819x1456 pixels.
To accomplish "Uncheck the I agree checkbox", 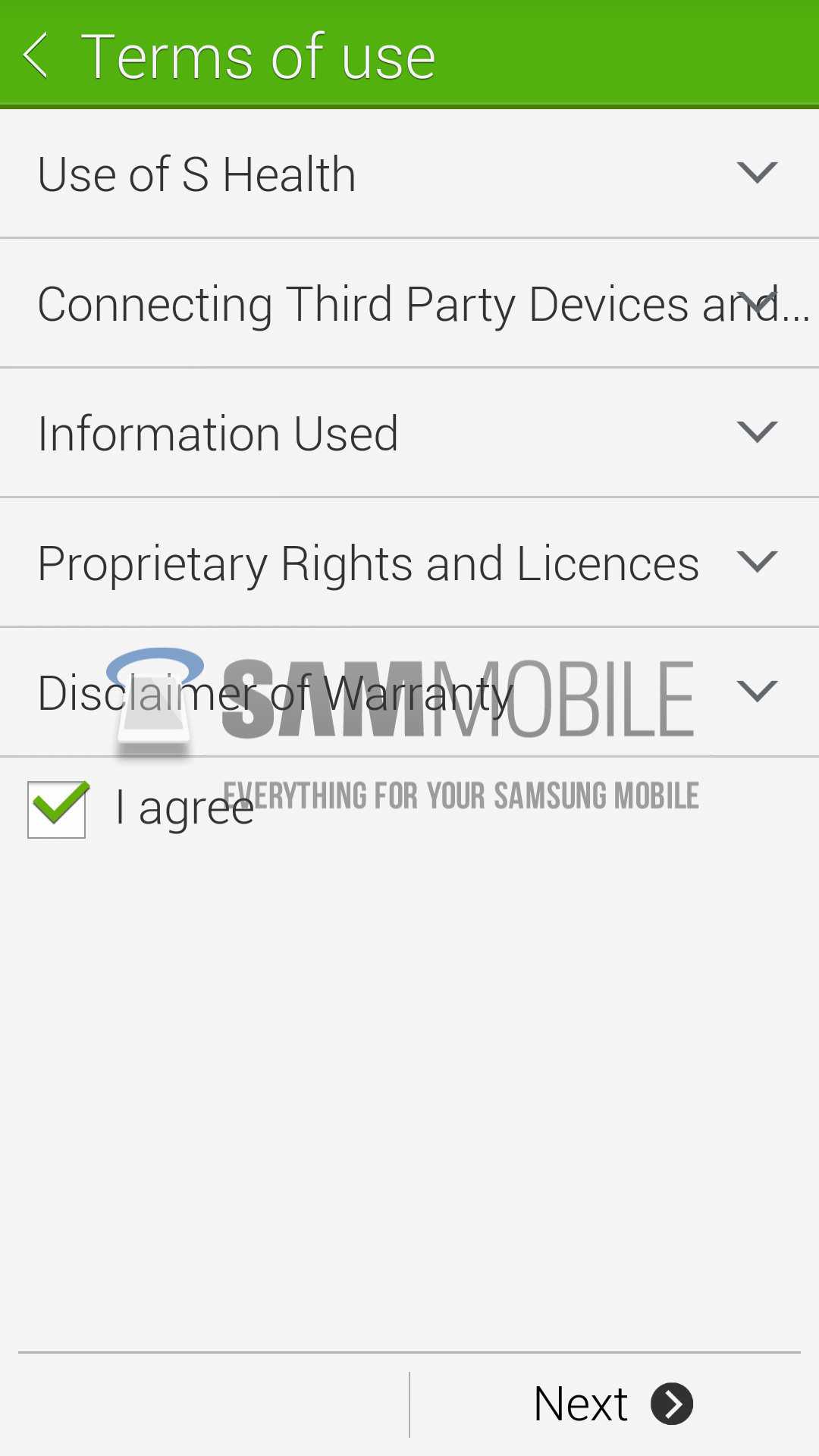I will coord(57,809).
